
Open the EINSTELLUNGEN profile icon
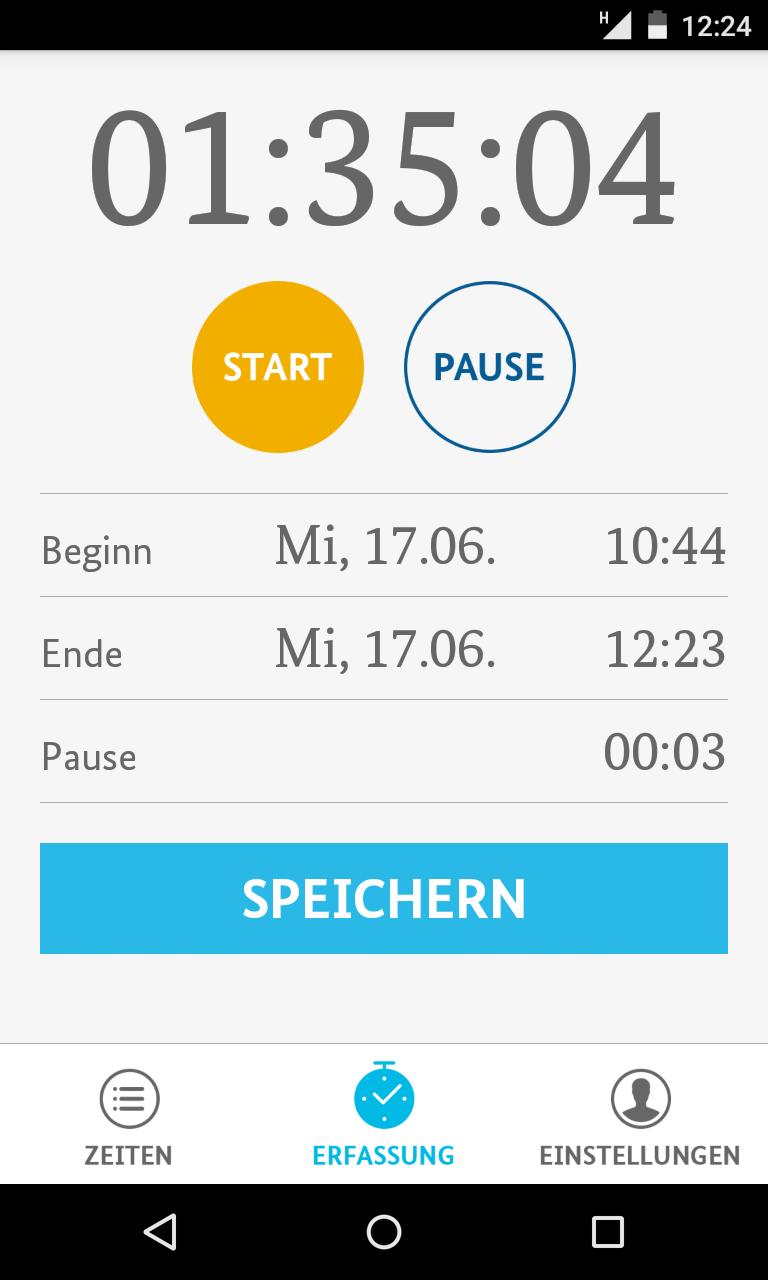coord(639,1097)
